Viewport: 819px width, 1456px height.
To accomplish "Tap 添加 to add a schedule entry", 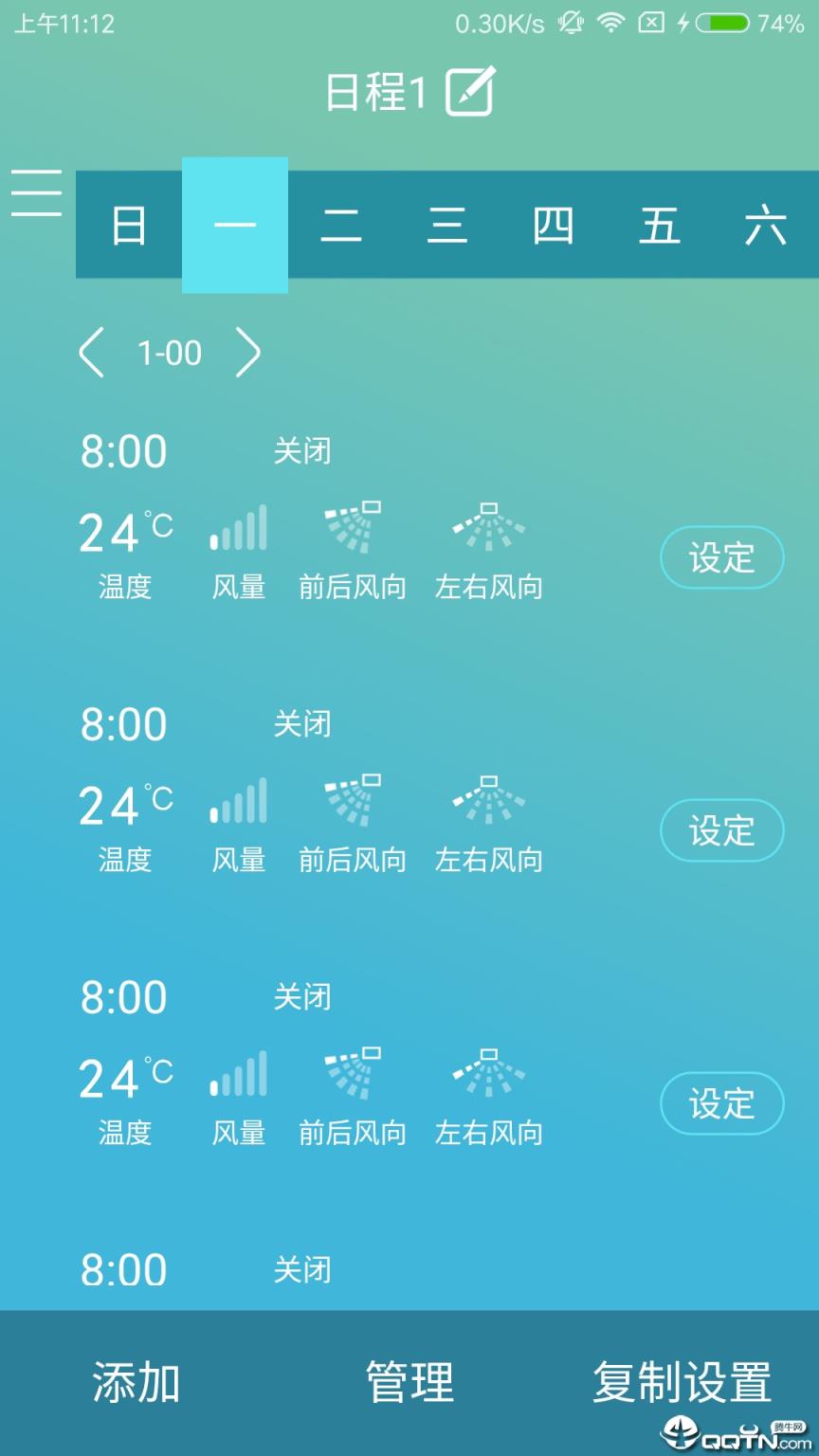I will [x=136, y=1382].
